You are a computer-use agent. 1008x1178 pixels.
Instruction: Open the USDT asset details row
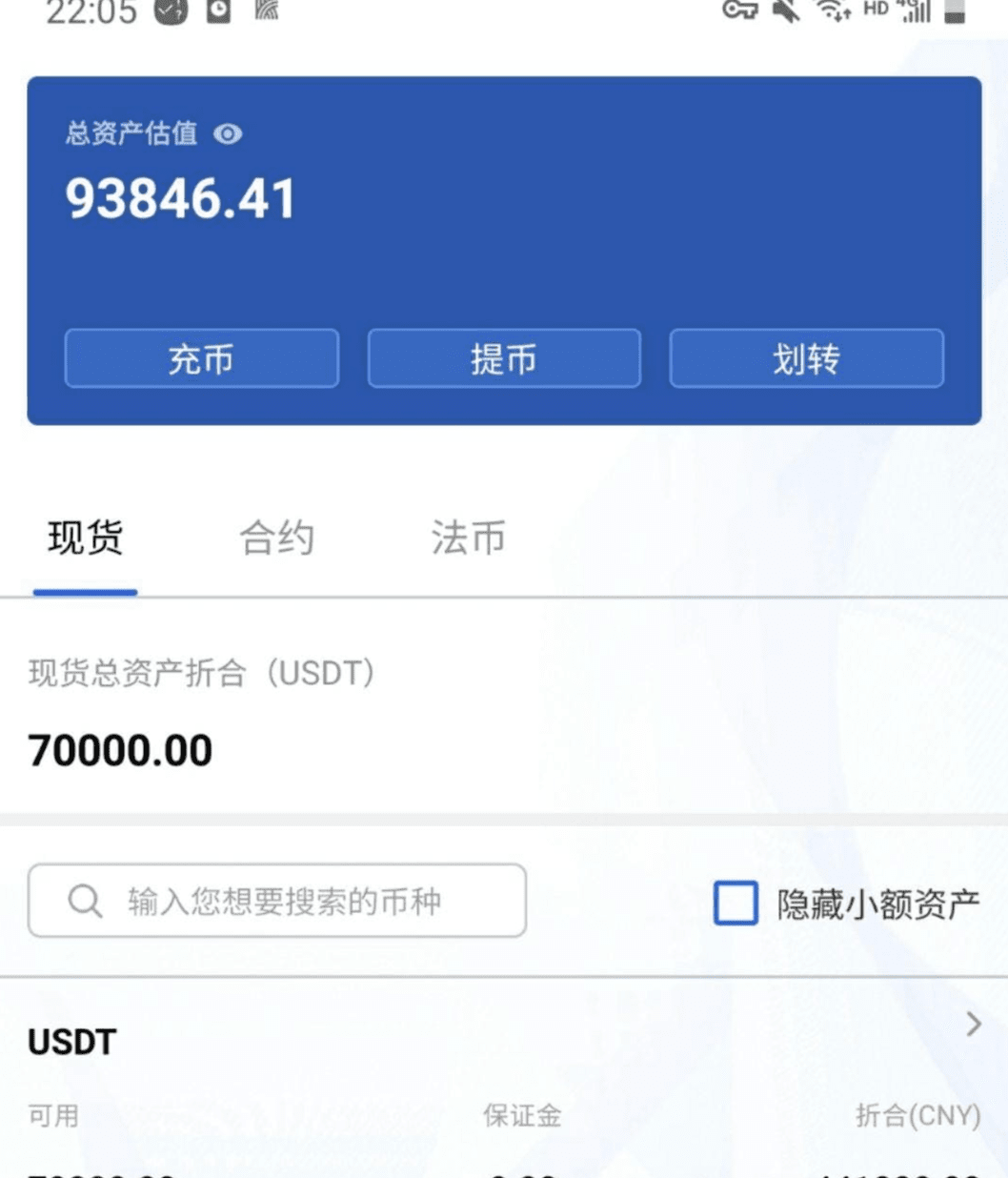point(973,1025)
